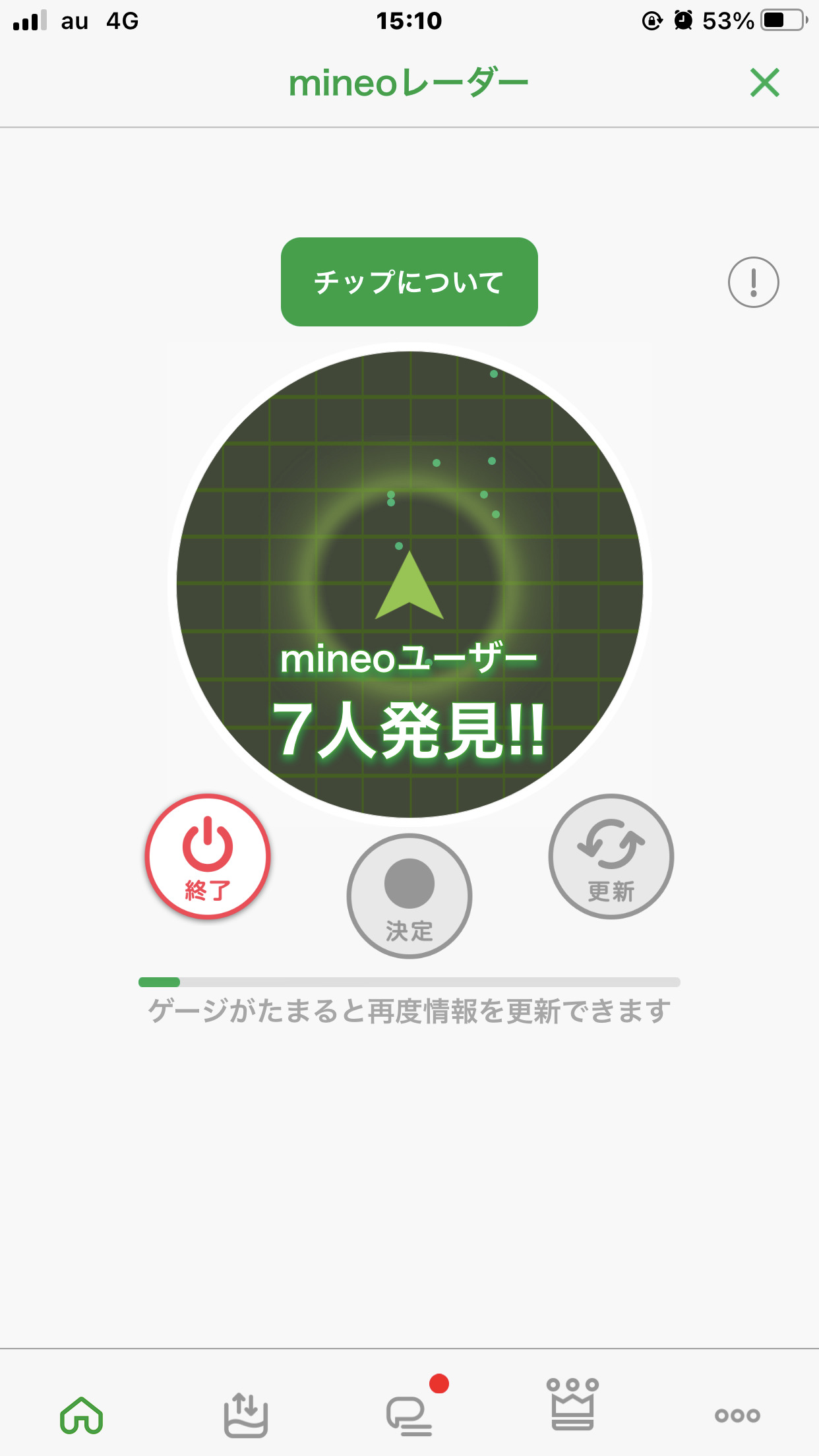Go to the home tab
The height and width of the screenshot is (1456, 819).
tap(82, 1414)
